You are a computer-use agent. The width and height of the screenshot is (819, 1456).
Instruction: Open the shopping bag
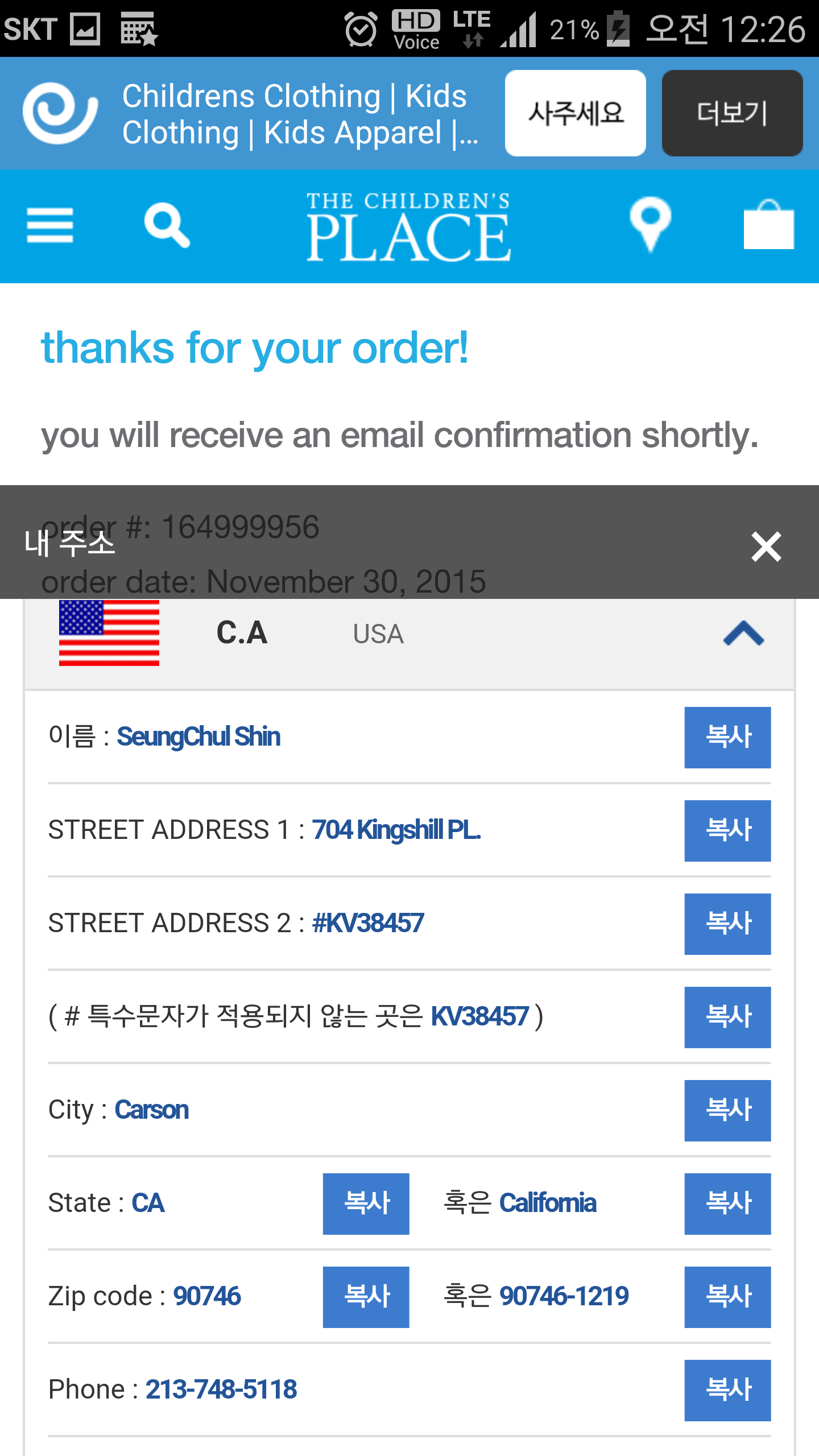tap(768, 224)
